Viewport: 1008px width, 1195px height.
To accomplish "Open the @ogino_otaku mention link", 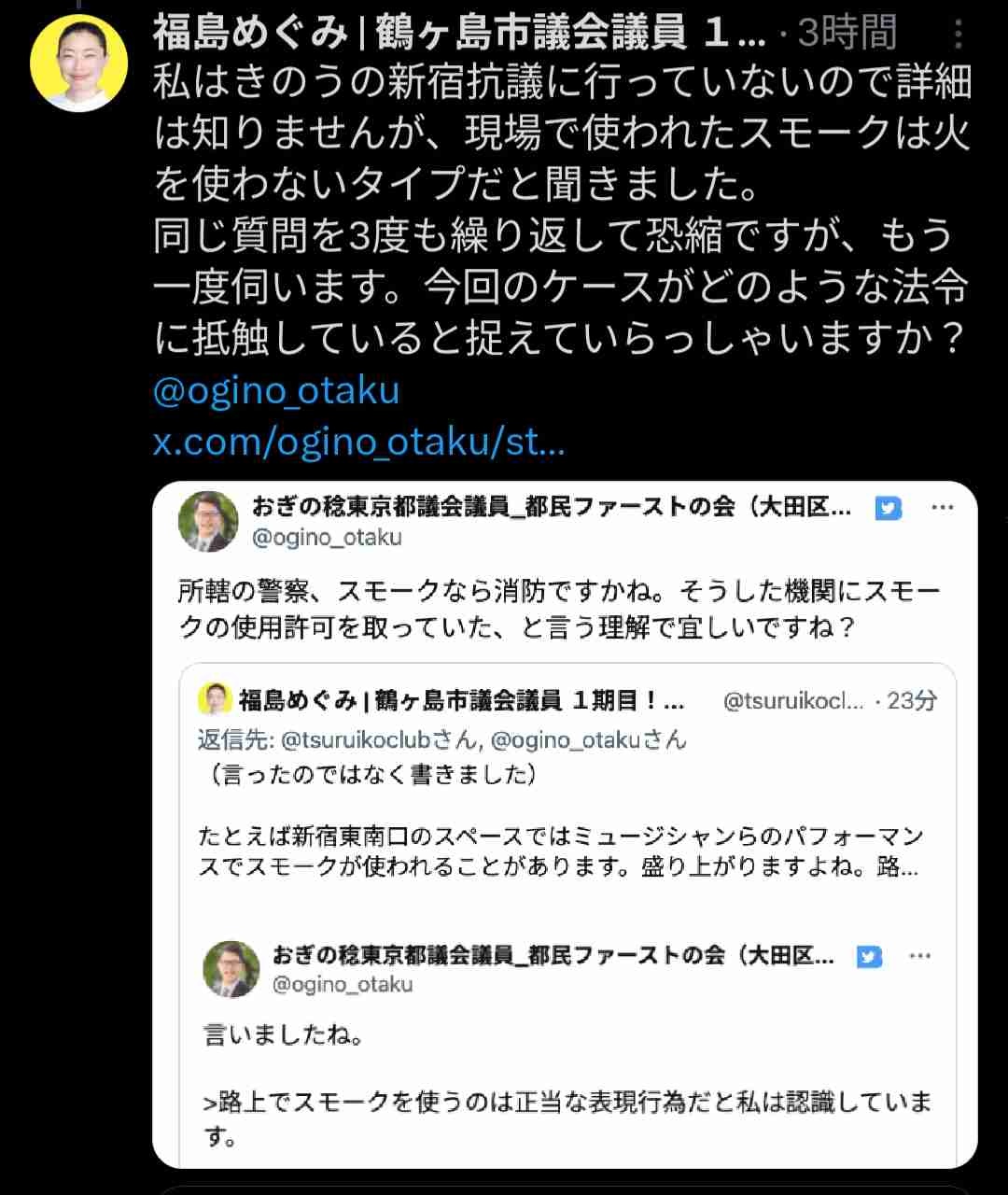I will (276, 390).
